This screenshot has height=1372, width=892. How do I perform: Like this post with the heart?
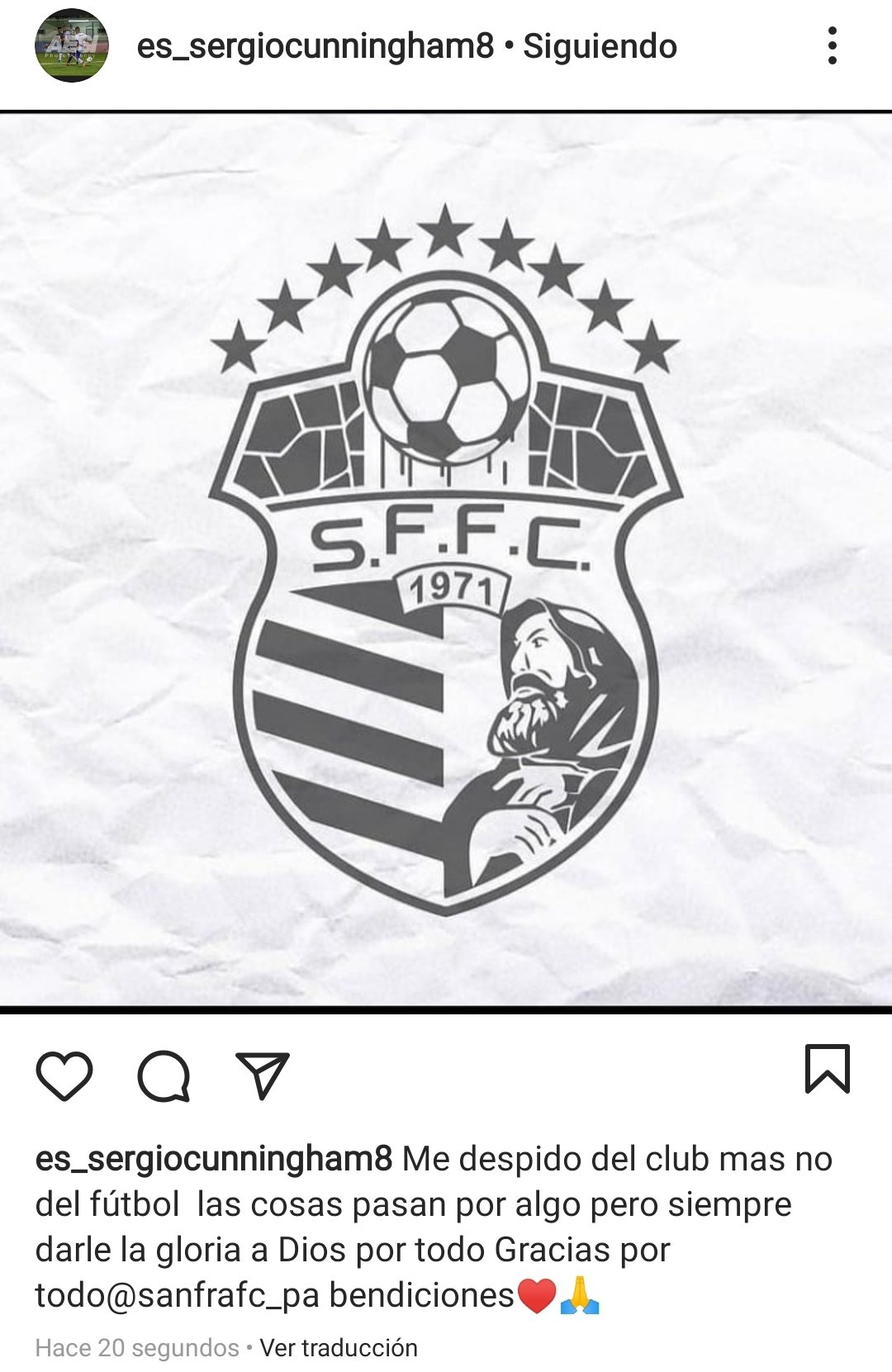[64, 1075]
